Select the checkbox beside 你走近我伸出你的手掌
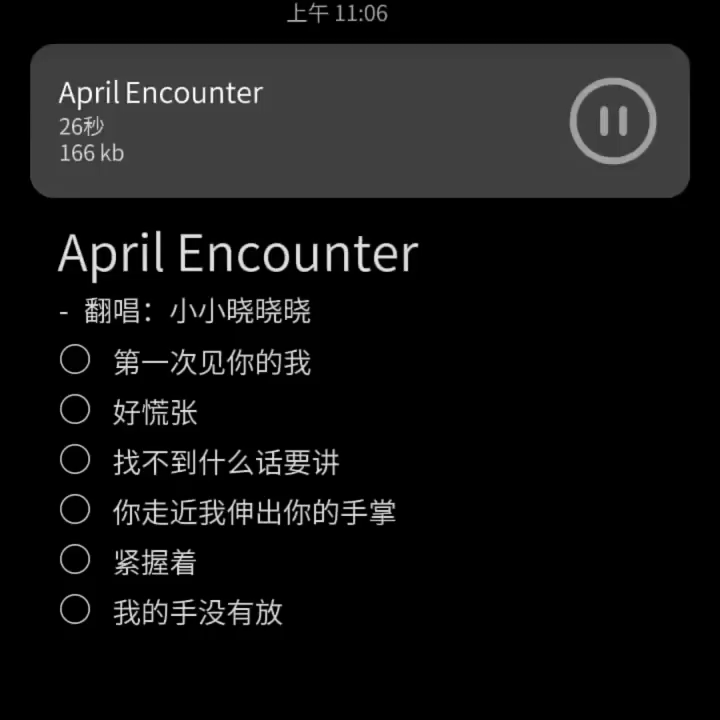Viewport: 720px width, 720px height. (75, 510)
